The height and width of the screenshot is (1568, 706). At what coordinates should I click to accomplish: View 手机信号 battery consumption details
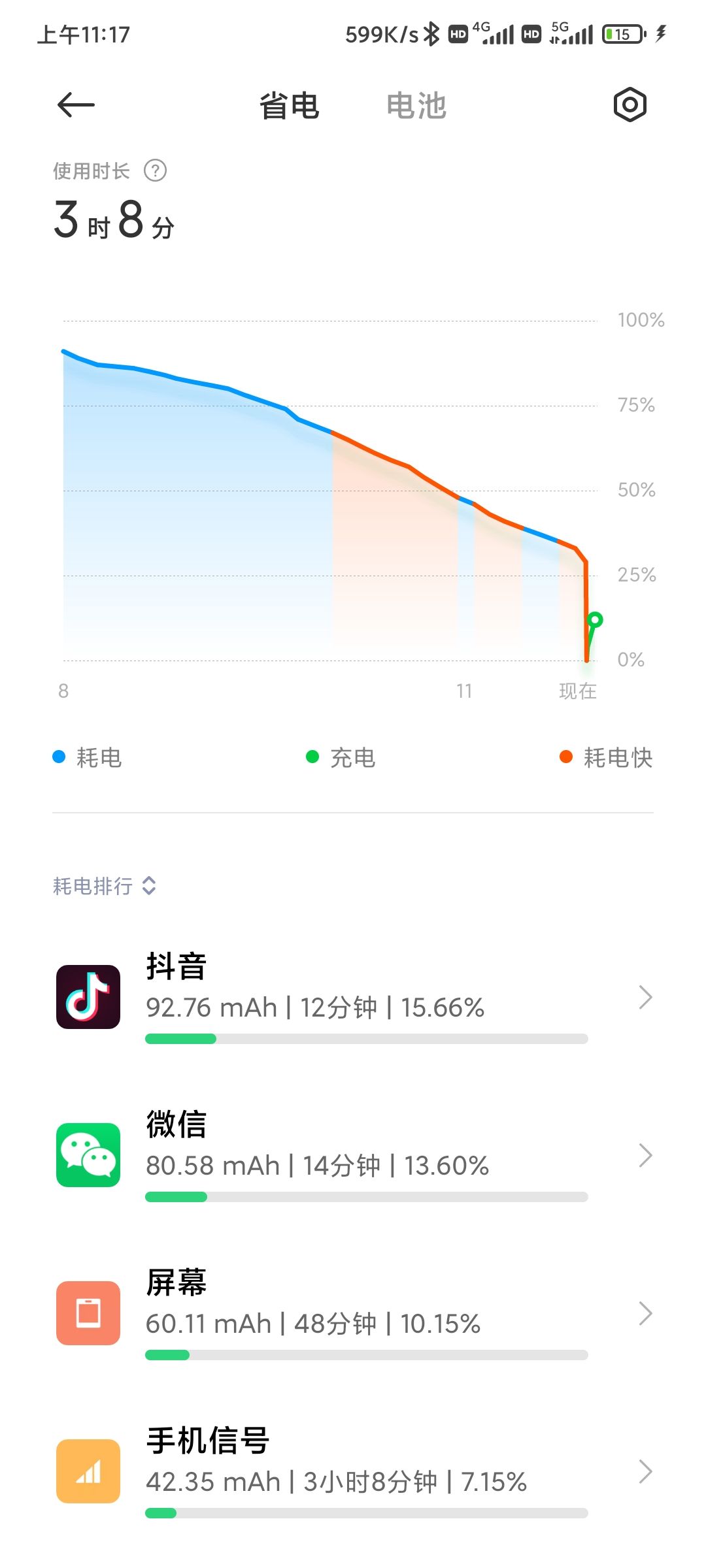pyautogui.click(x=353, y=1471)
